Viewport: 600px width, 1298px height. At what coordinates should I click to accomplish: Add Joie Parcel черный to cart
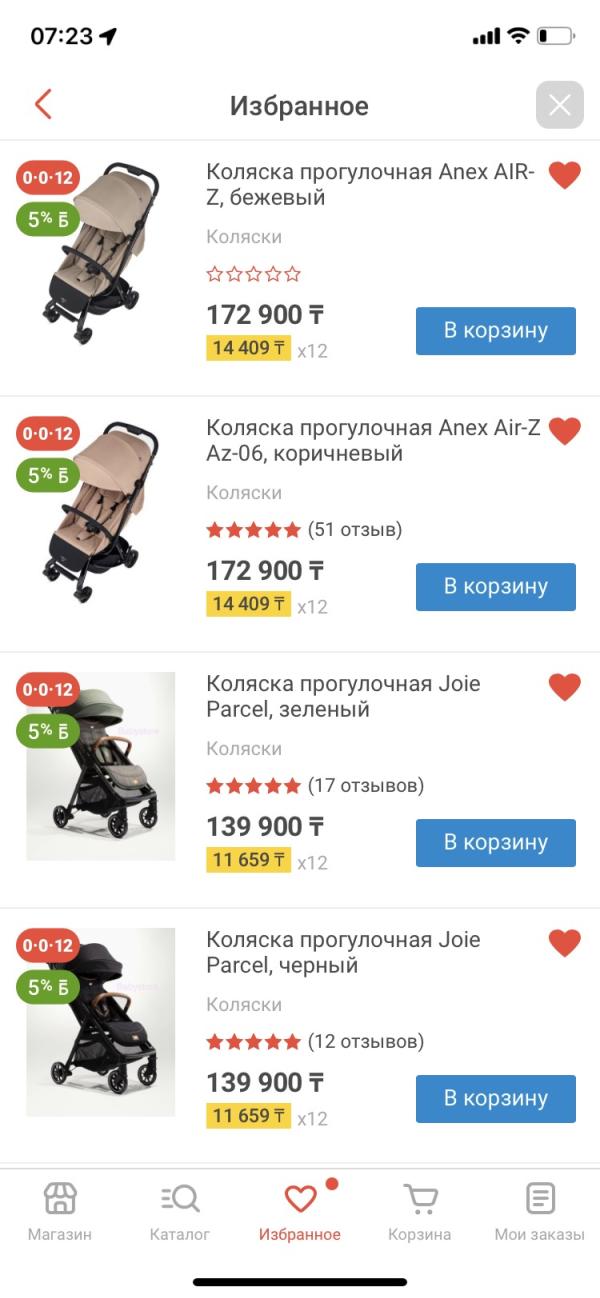click(x=495, y=1099)
